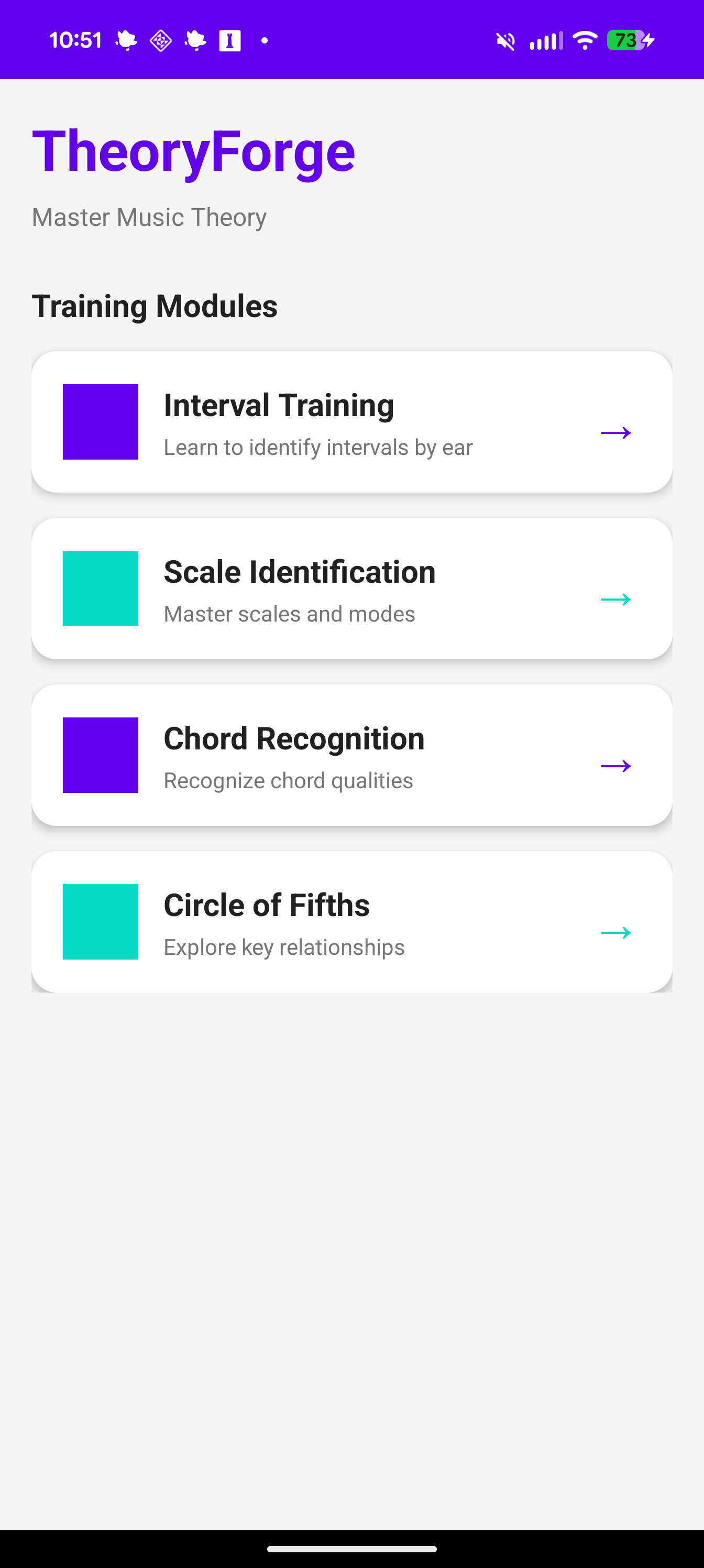Open the Interval Training module
The height and width of the screenshot is (1568, 704).
351,422
